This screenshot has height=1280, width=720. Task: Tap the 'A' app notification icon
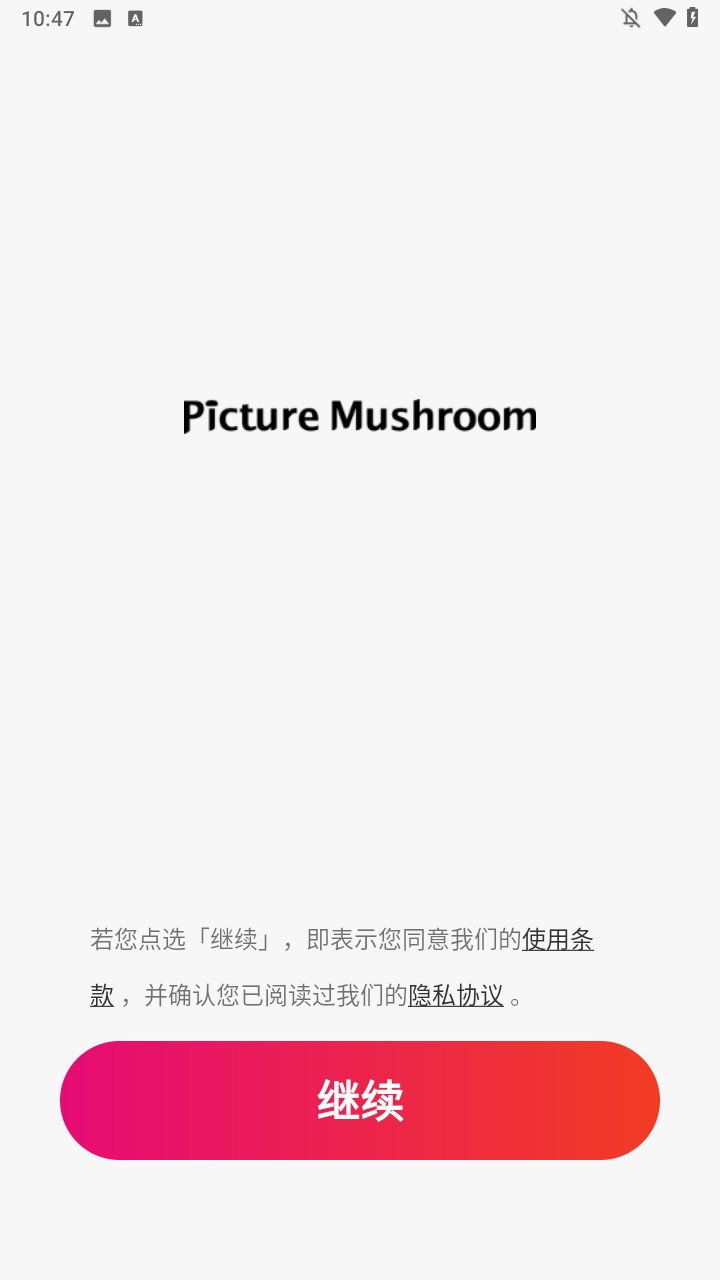coord(134,17)
